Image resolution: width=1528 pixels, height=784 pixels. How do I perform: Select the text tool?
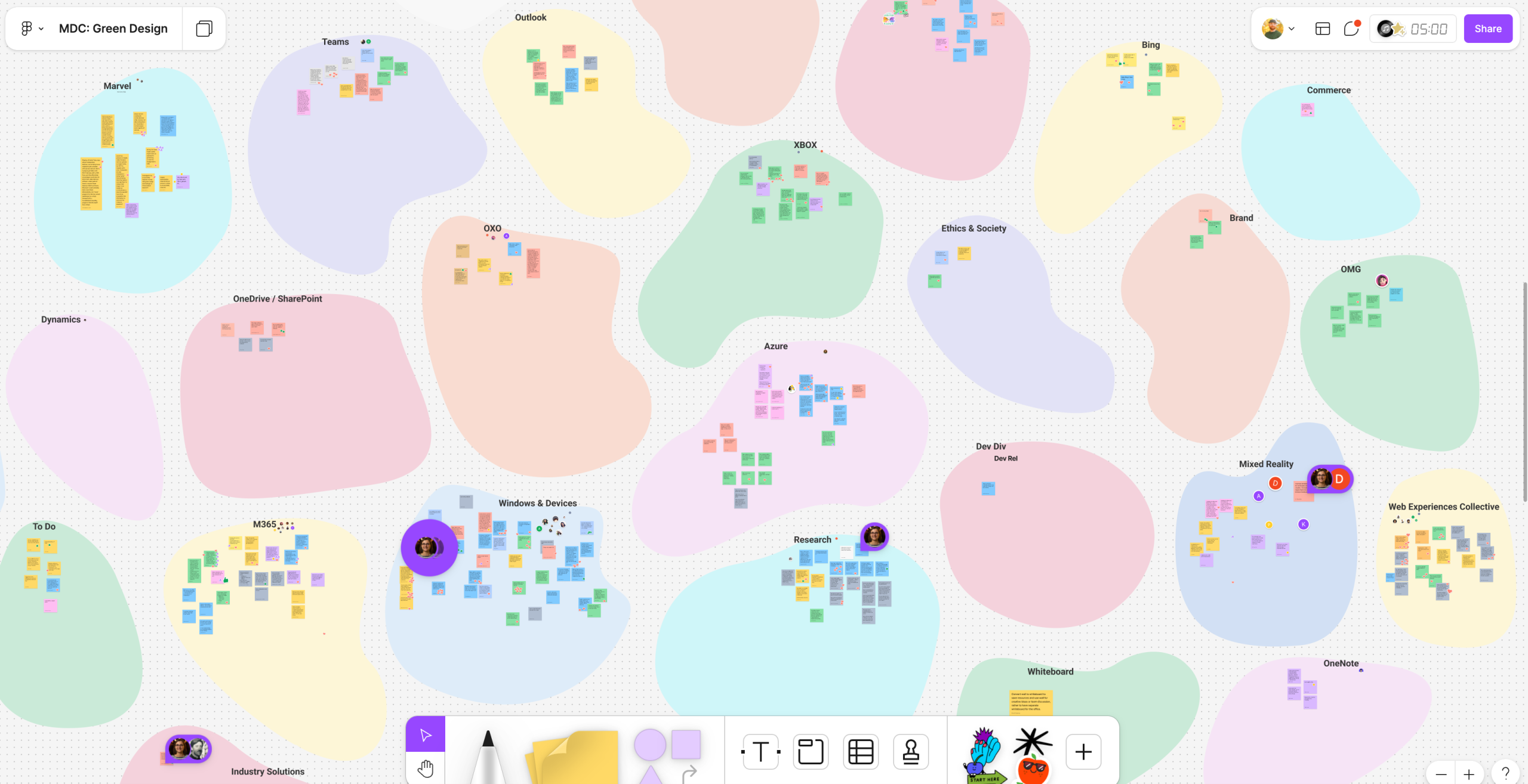tap(760, 752)
